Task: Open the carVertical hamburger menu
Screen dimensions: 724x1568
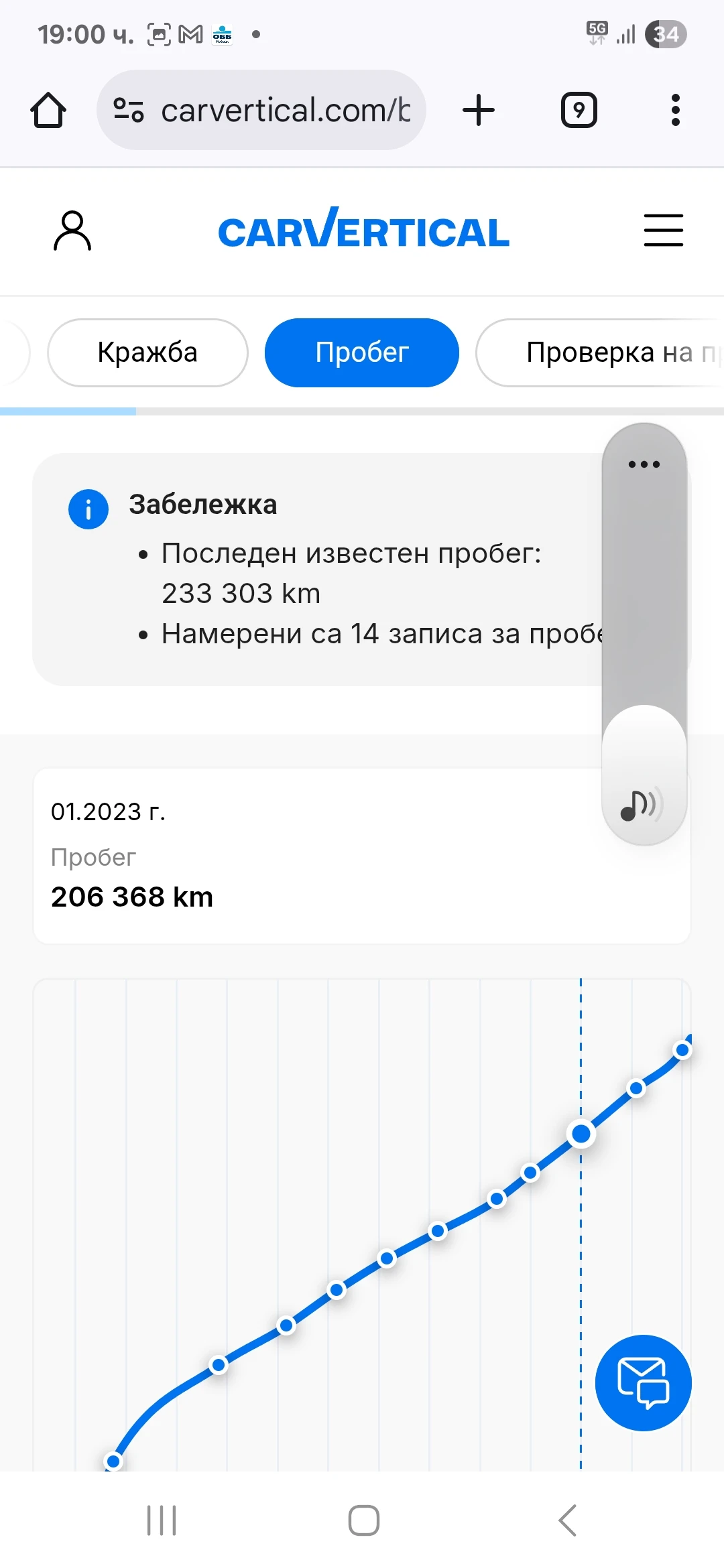Action: 663,231
